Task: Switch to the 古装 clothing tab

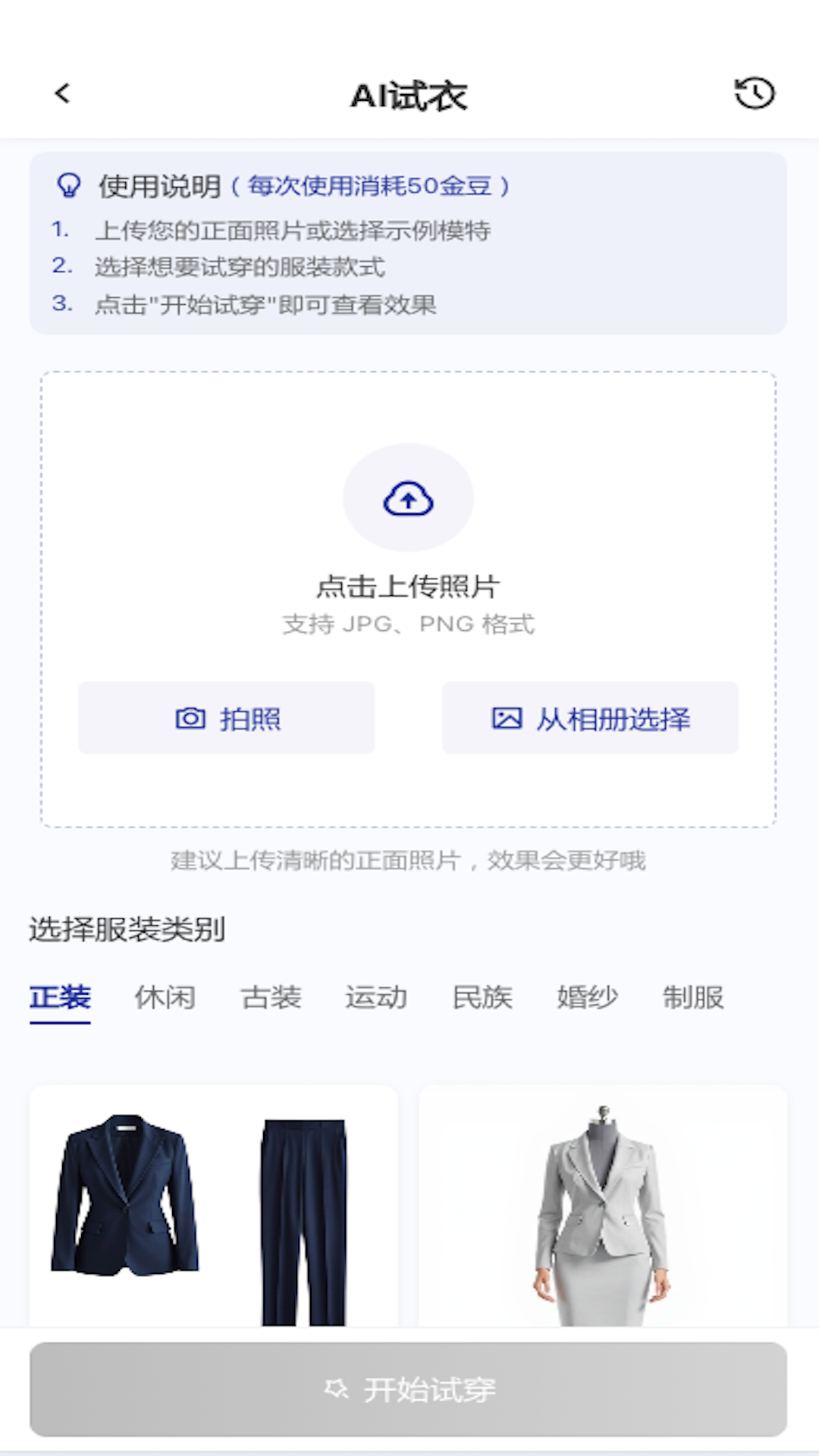Action: tap(271, 998)
